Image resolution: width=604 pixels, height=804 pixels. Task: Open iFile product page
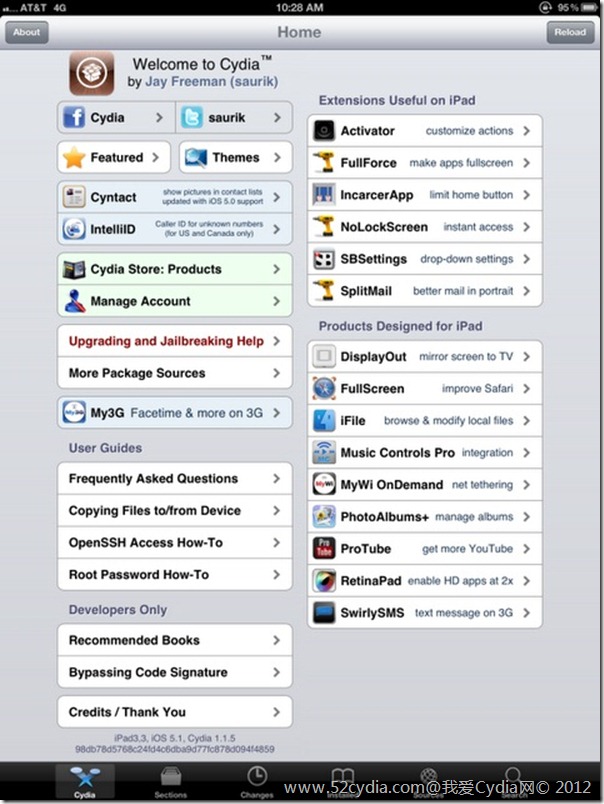point(425,421)
